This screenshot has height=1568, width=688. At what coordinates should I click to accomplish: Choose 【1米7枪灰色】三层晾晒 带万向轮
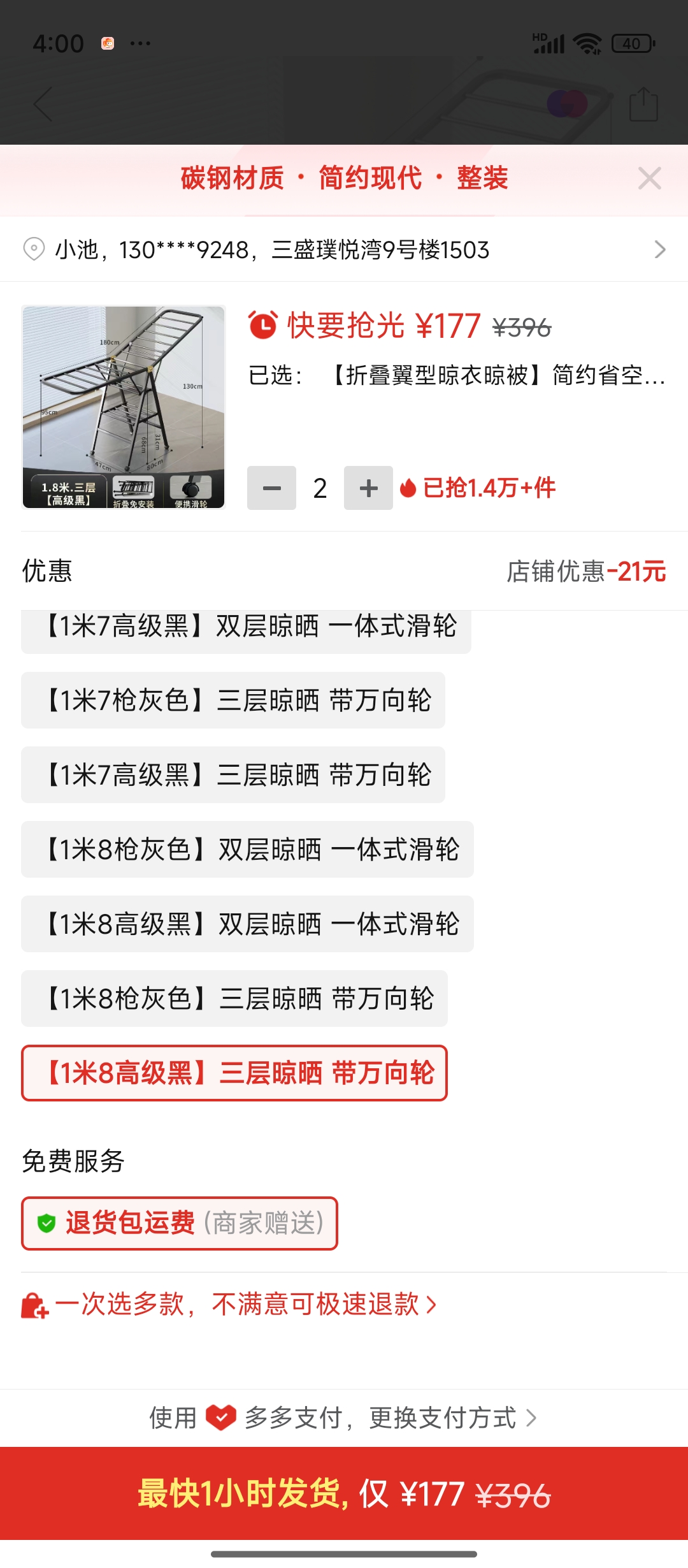pyautogui.click(x=233, y=701)
